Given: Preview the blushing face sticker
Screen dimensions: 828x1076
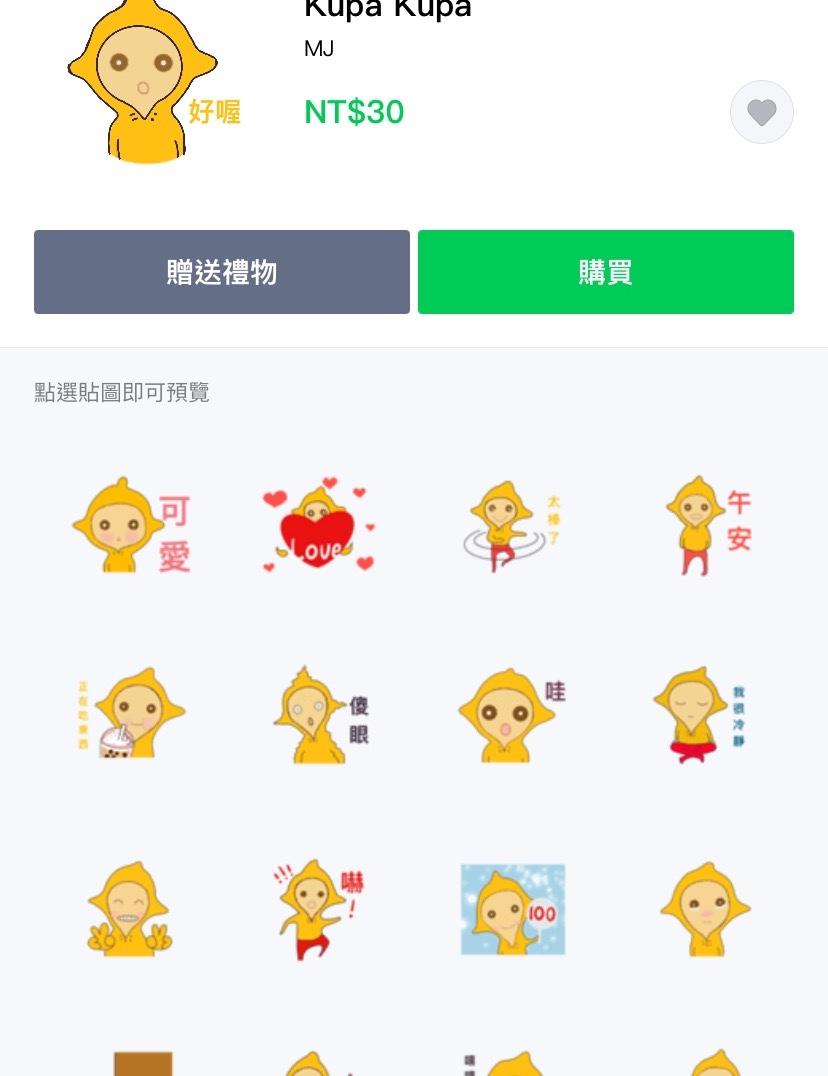Looking at the screenshot, I should [705, 908].
